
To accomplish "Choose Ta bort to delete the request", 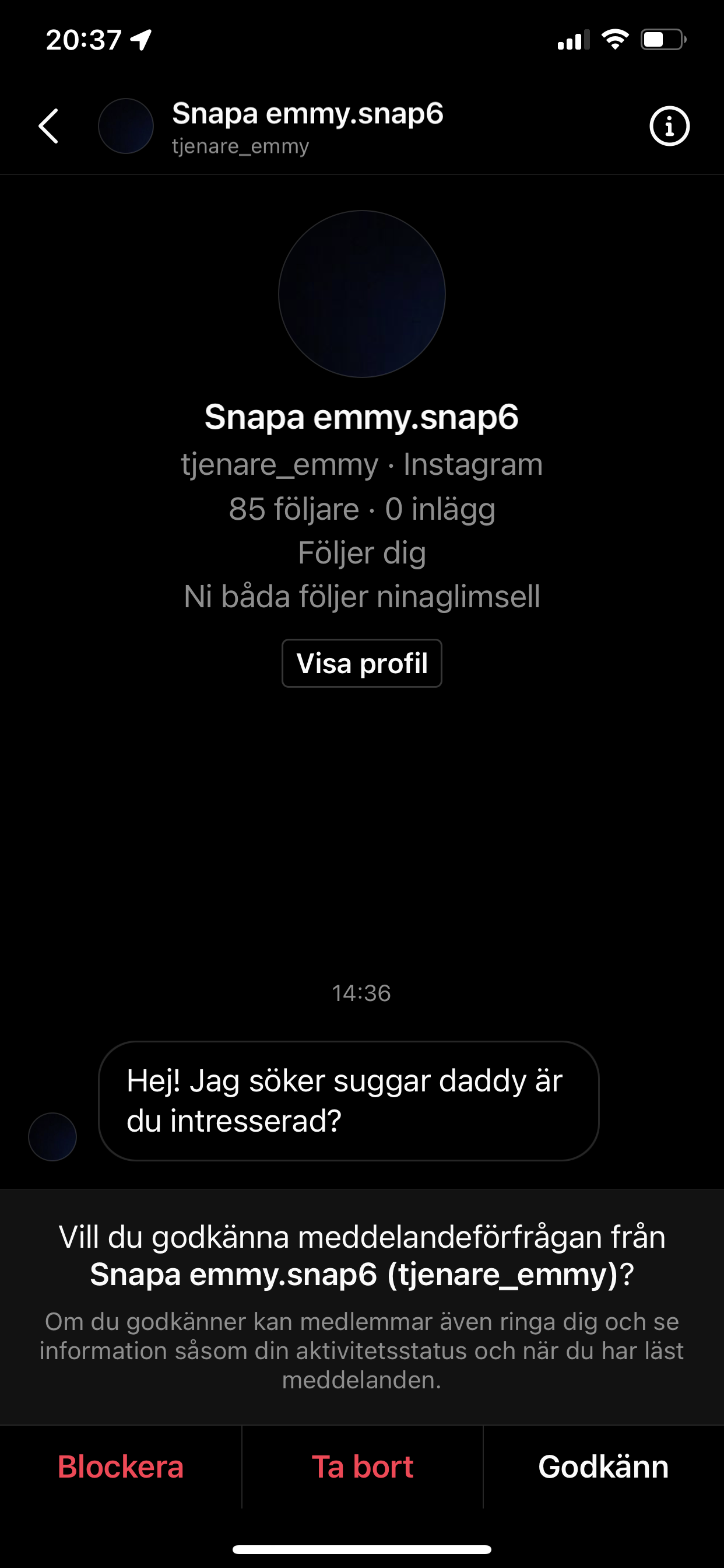I will [x=363, y=1466].
